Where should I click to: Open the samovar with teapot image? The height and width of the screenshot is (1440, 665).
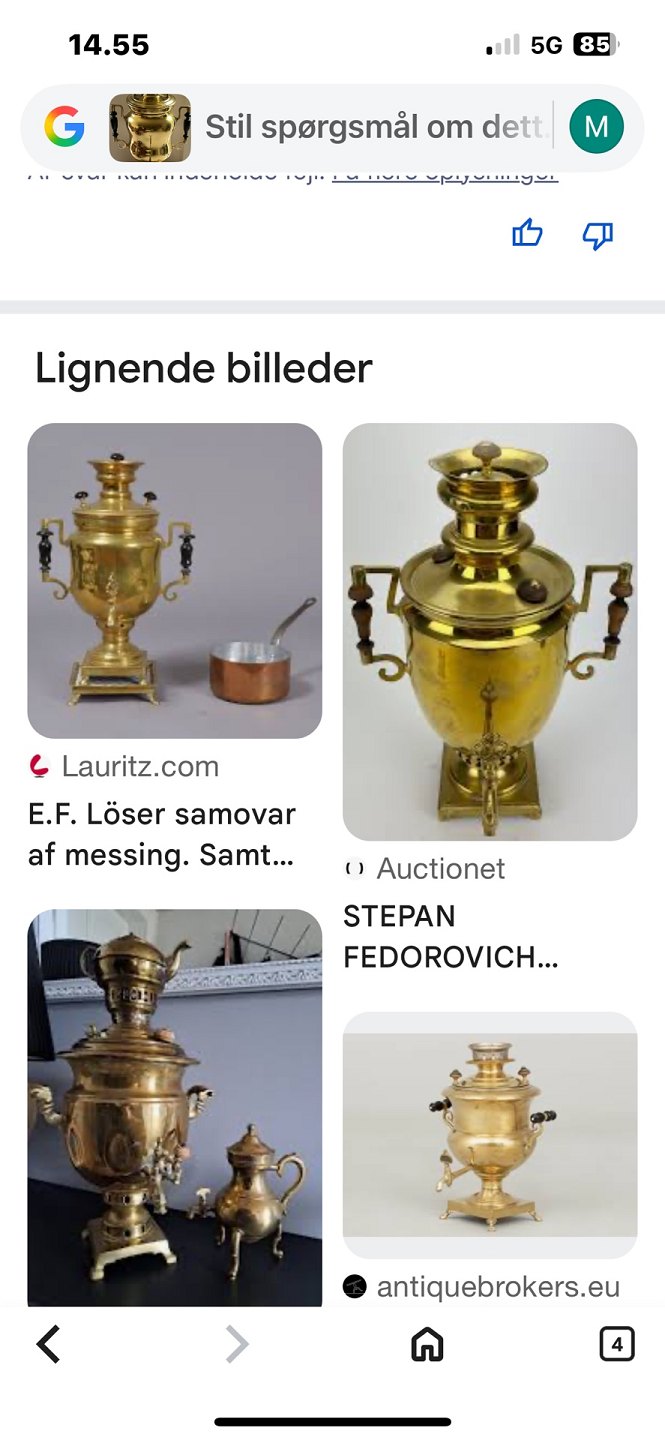pos(174,1105)
